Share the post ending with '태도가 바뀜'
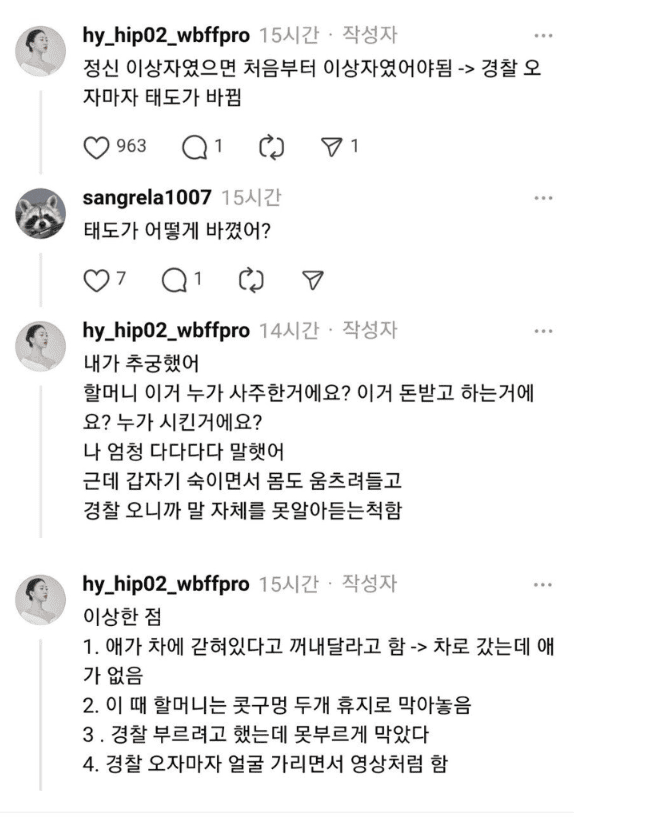The image size is (646, 819). (332, 147)
